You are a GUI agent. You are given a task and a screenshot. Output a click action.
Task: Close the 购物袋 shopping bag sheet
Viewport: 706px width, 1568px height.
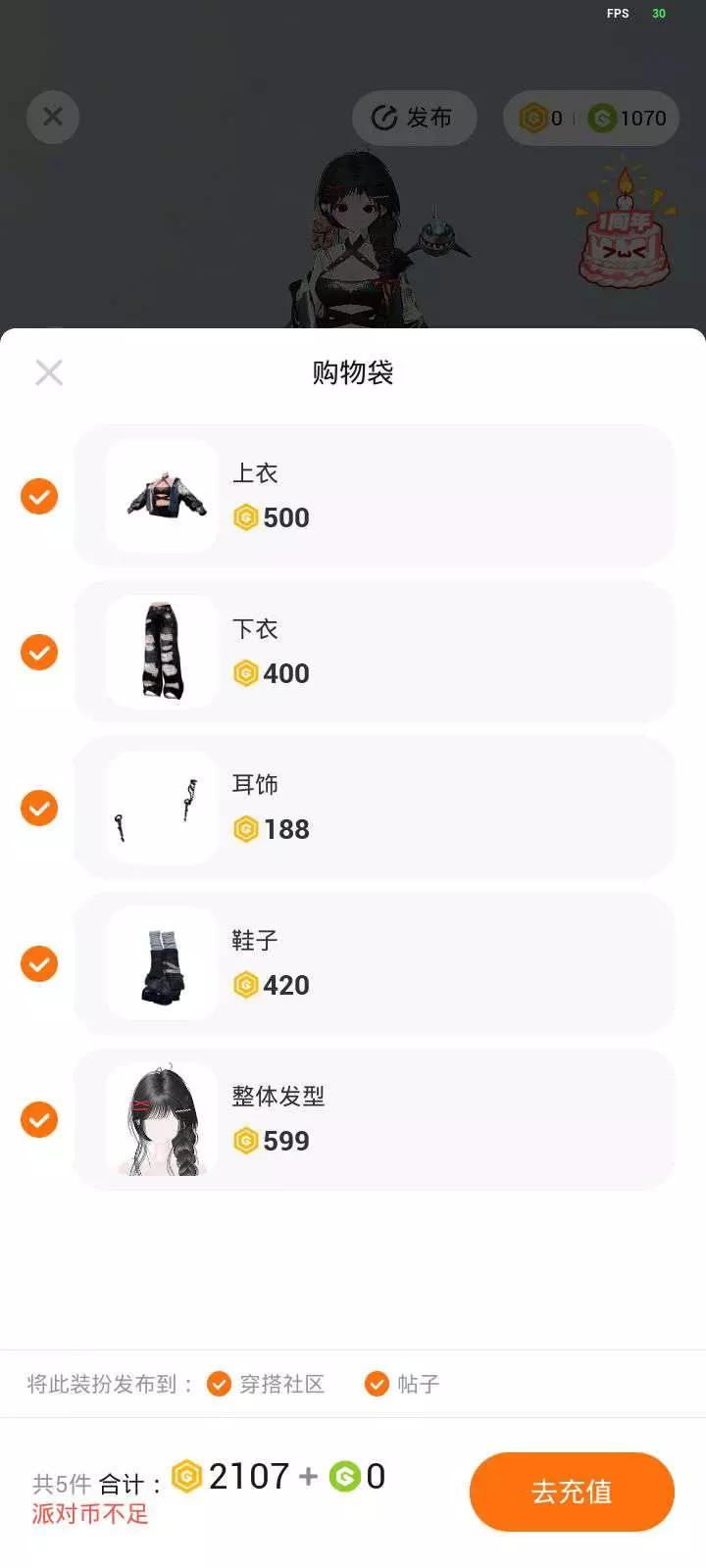tap(49, 372)
